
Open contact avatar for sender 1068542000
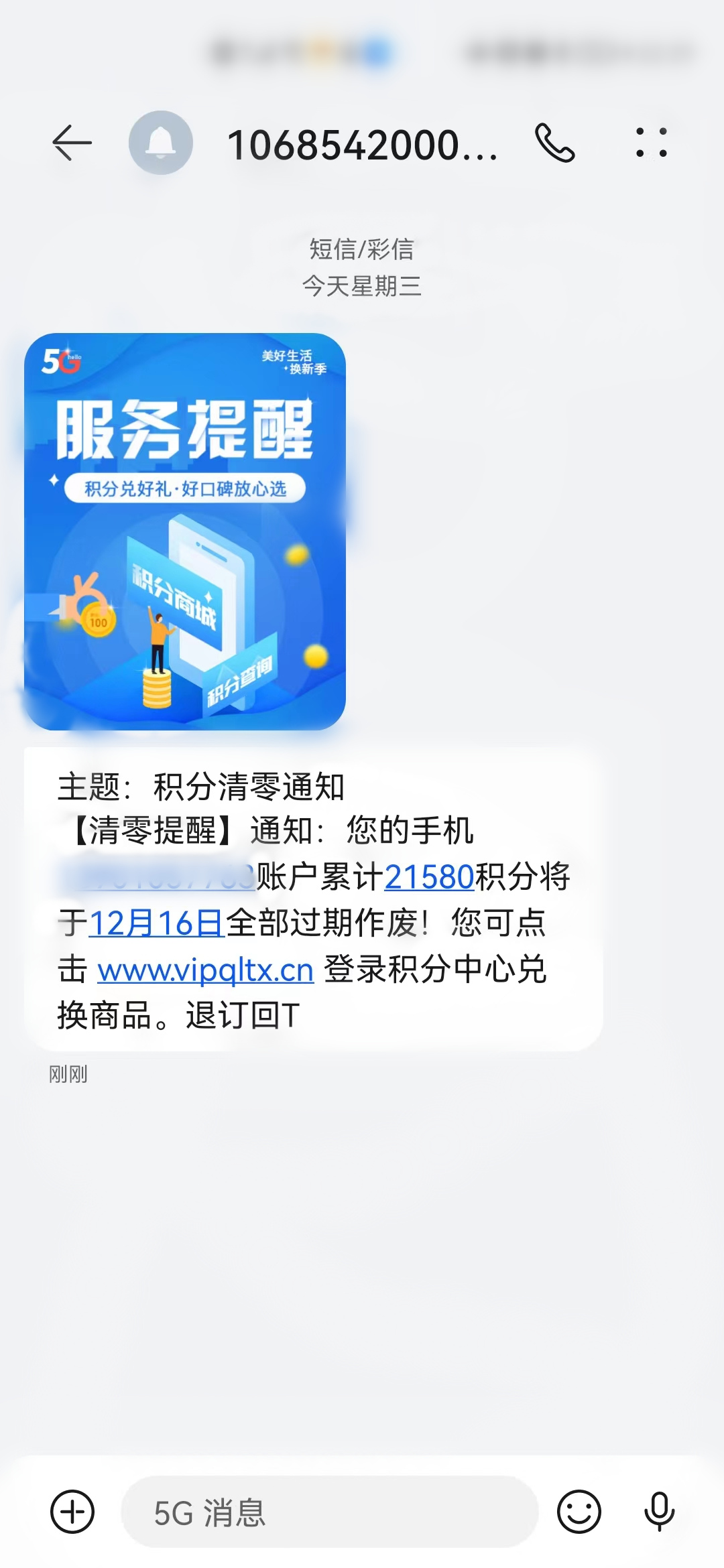click(161, 143)
